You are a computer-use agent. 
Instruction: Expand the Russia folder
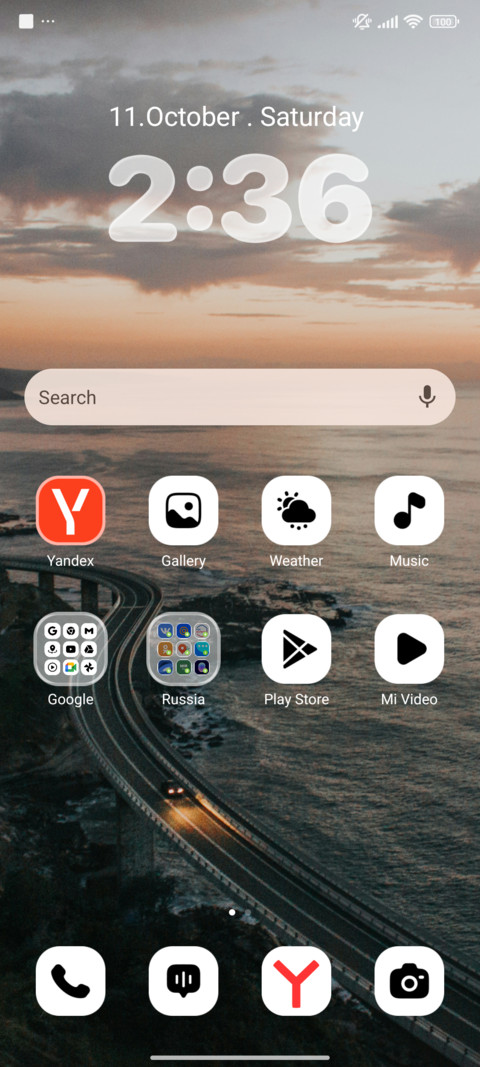(x=183, y=649)
